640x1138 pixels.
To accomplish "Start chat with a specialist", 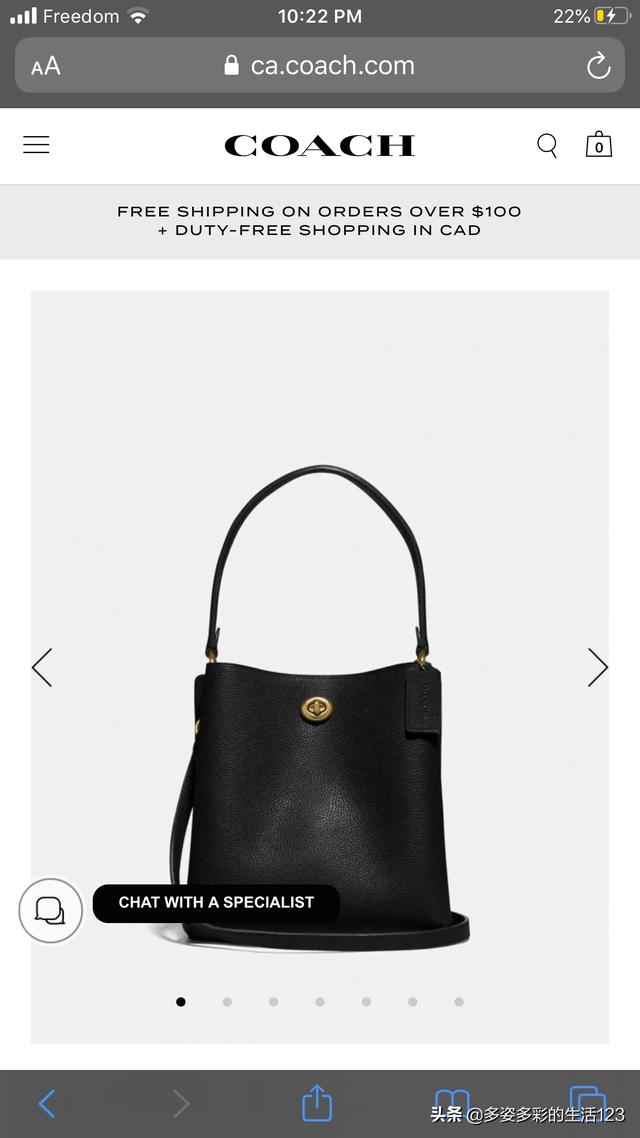I will [216, 902].
